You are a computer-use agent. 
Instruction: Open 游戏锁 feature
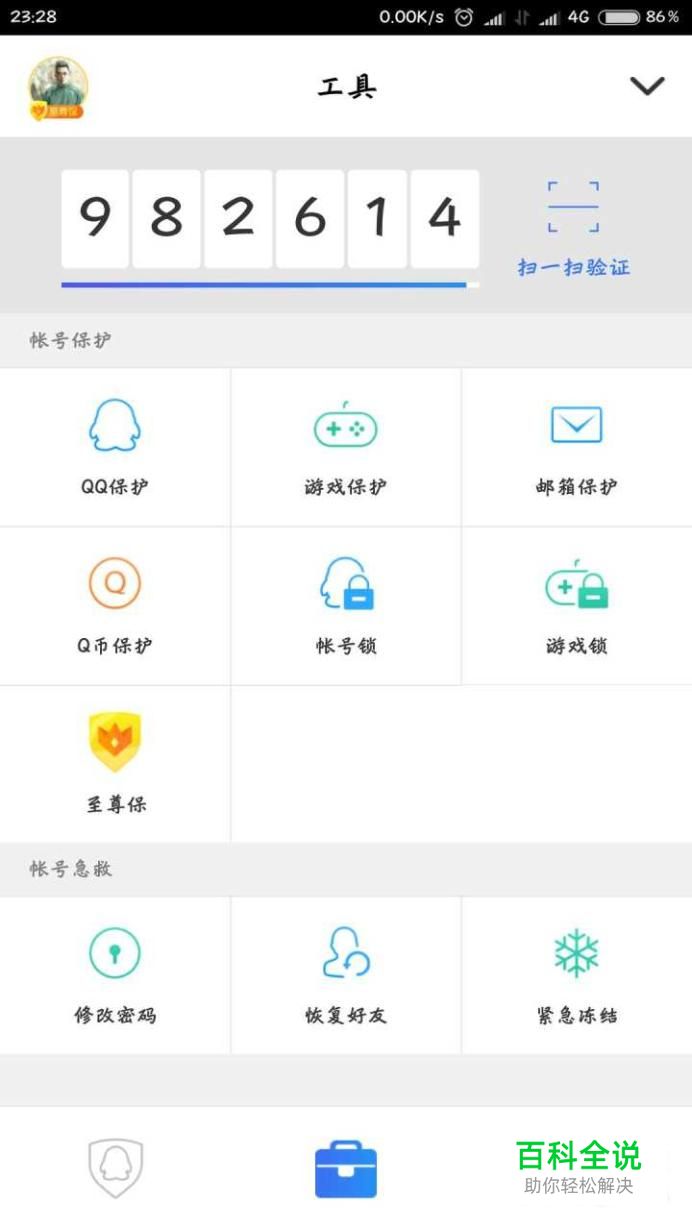pyautogui.click(x=576, y=605)
